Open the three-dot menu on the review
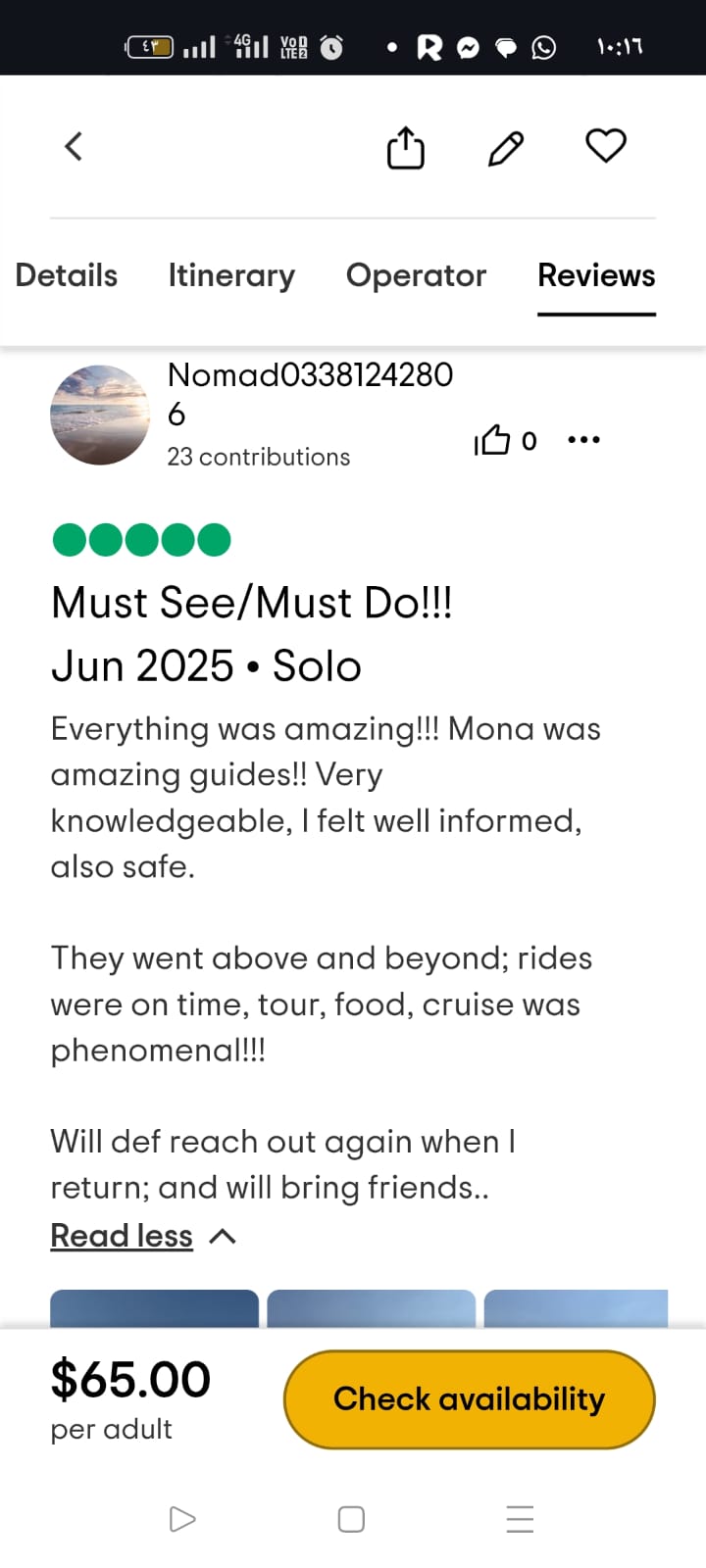The height and width of the screenshot is (1568, 706). pos(583,440)
